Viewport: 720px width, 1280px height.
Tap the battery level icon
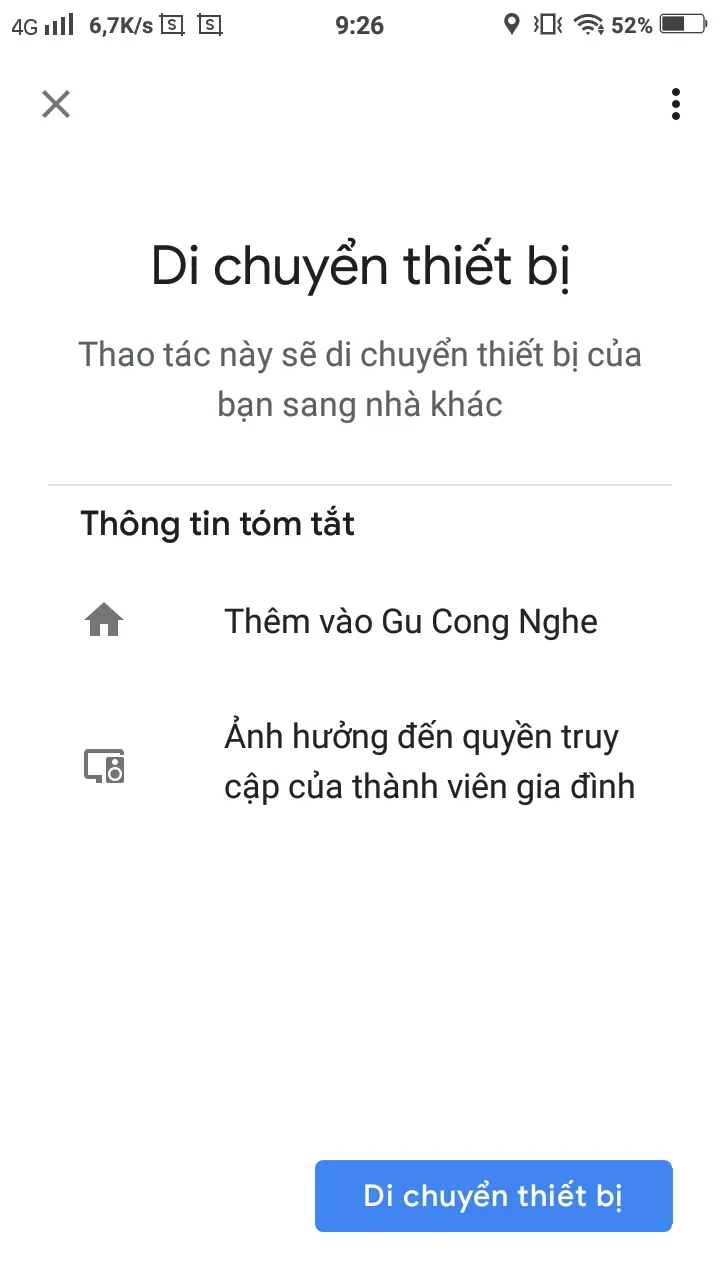point(682,25)
